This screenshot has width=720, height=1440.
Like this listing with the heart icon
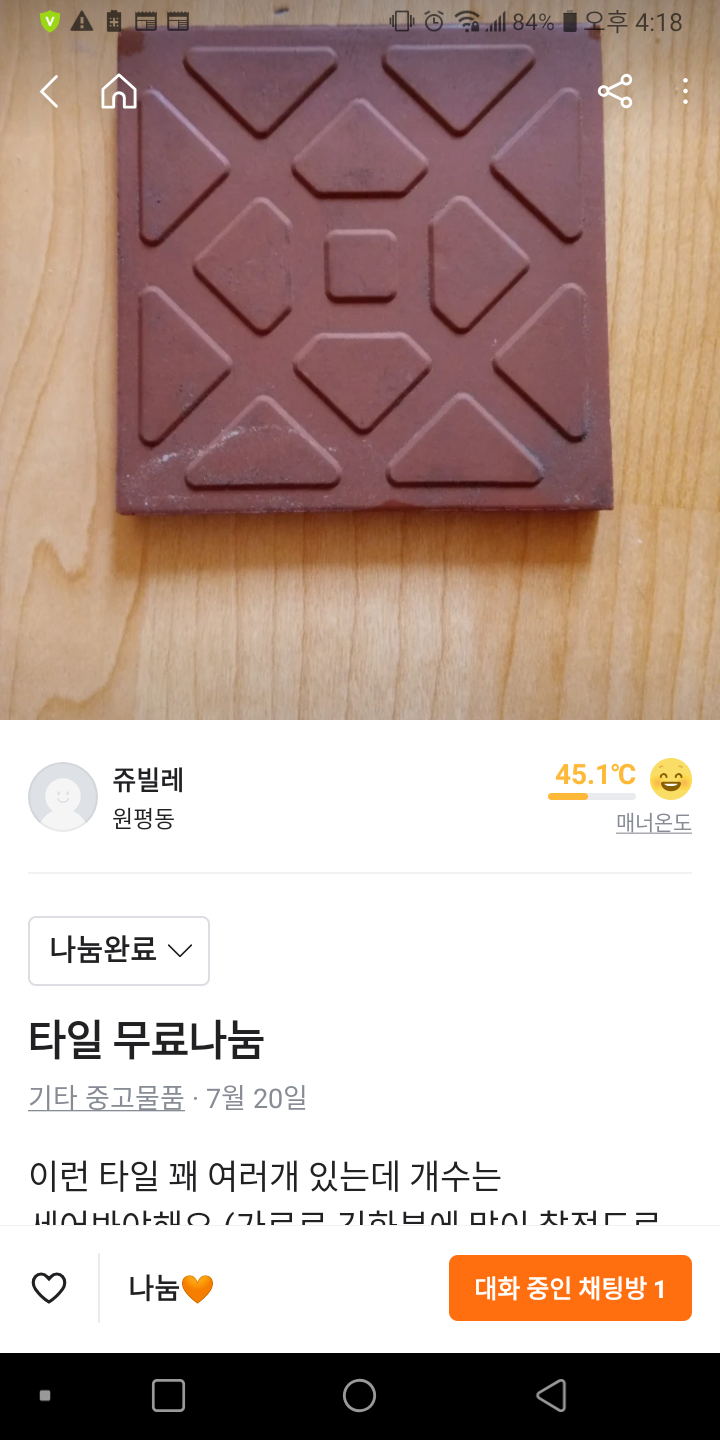[x=49, y=1288]
